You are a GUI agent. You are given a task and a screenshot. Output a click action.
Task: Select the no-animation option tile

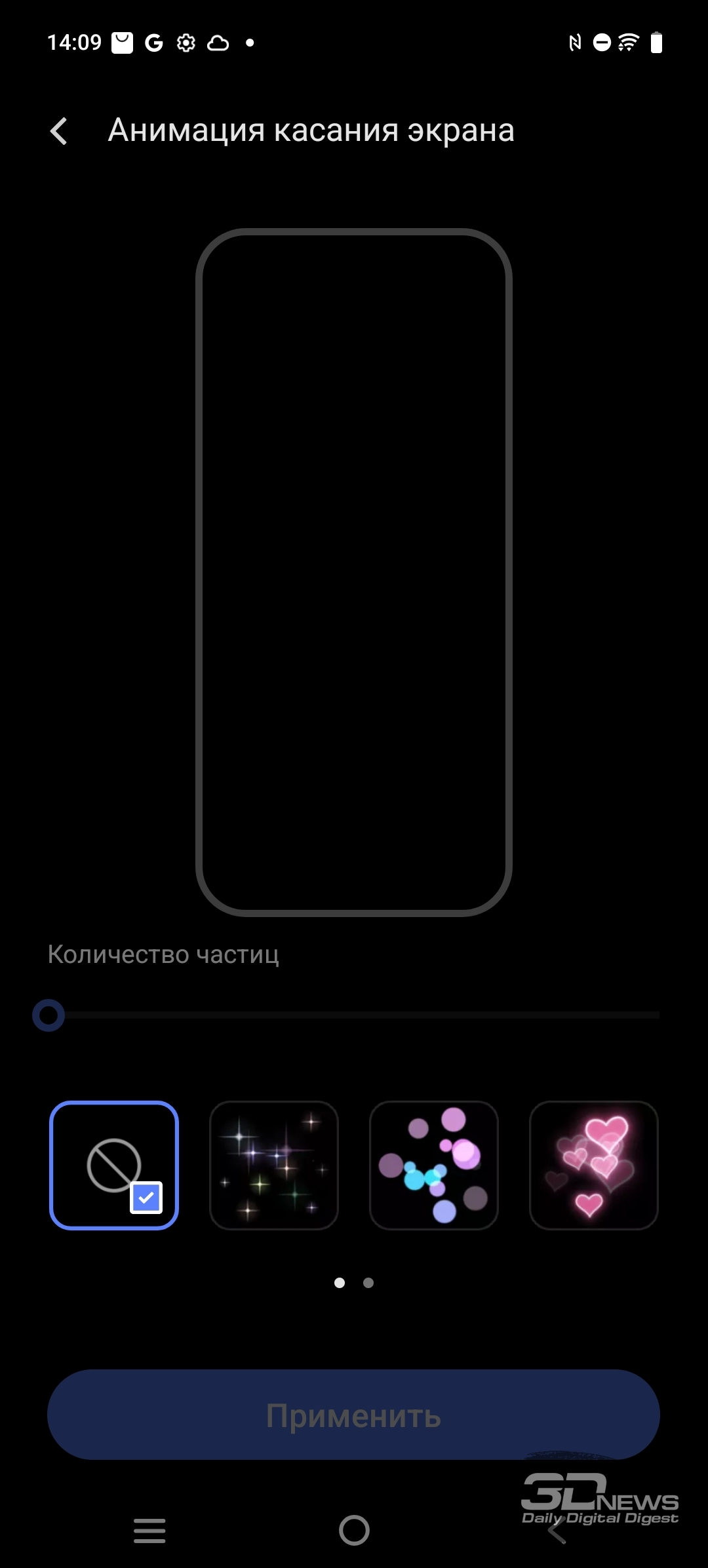114,1166
